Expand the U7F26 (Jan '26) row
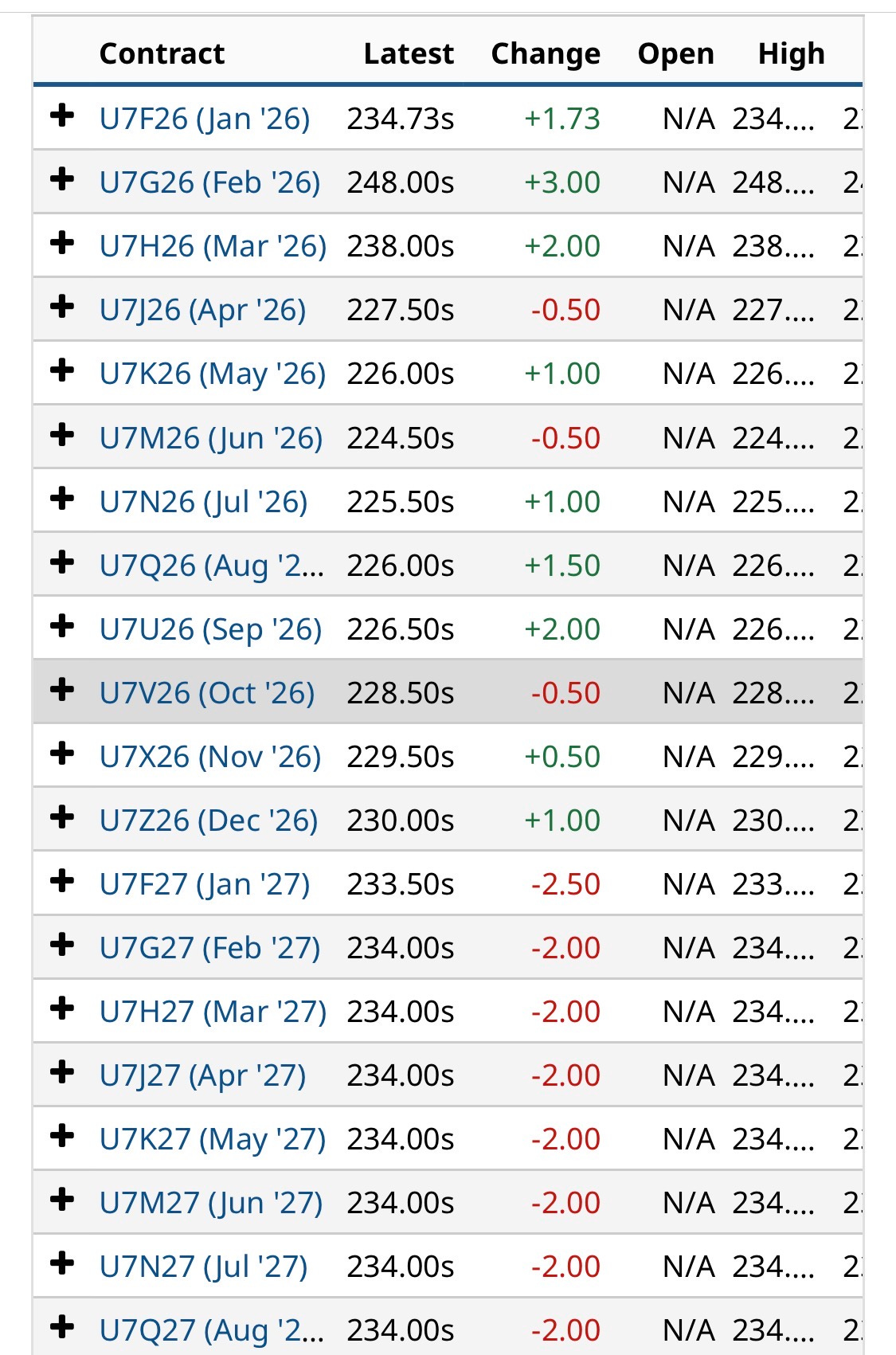The width and height of the screenshot is (896, 1355). (62, 116)
